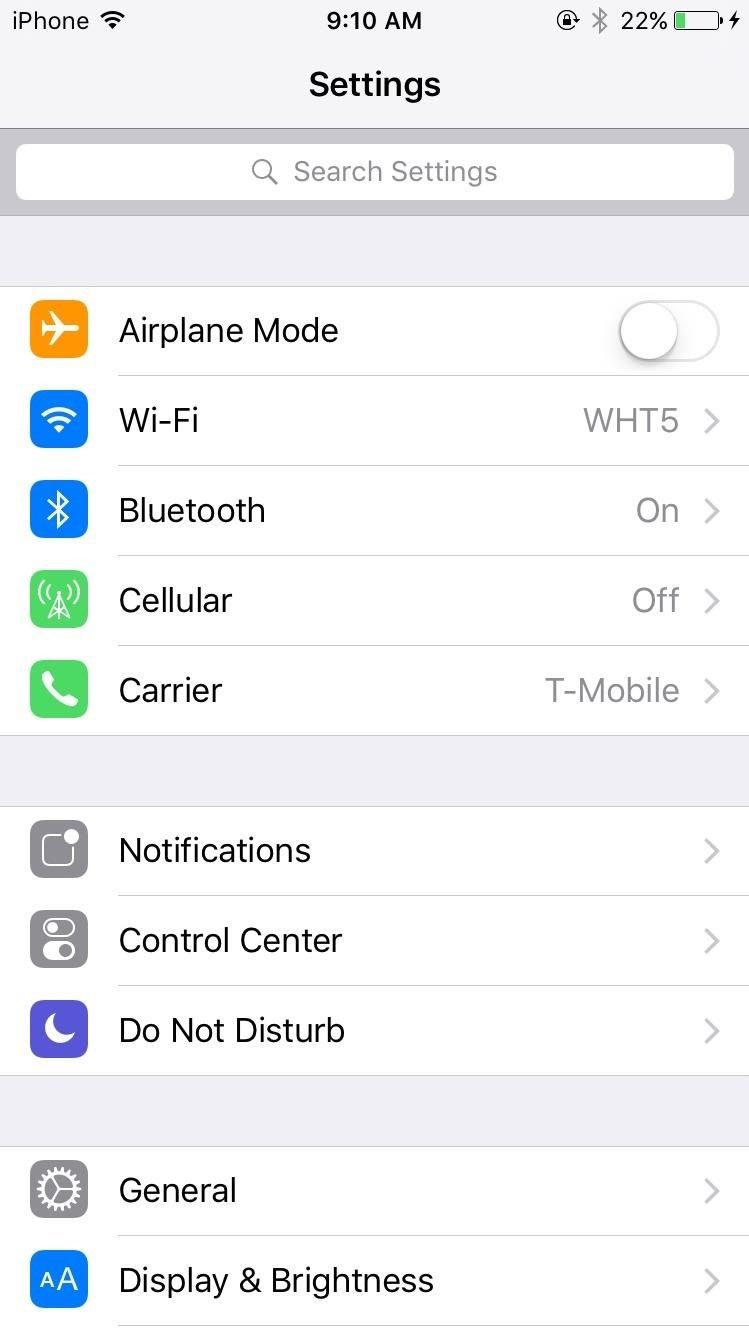Tap the Bluetooth icon
The image size is (749, 1334).
pos(58,510)
